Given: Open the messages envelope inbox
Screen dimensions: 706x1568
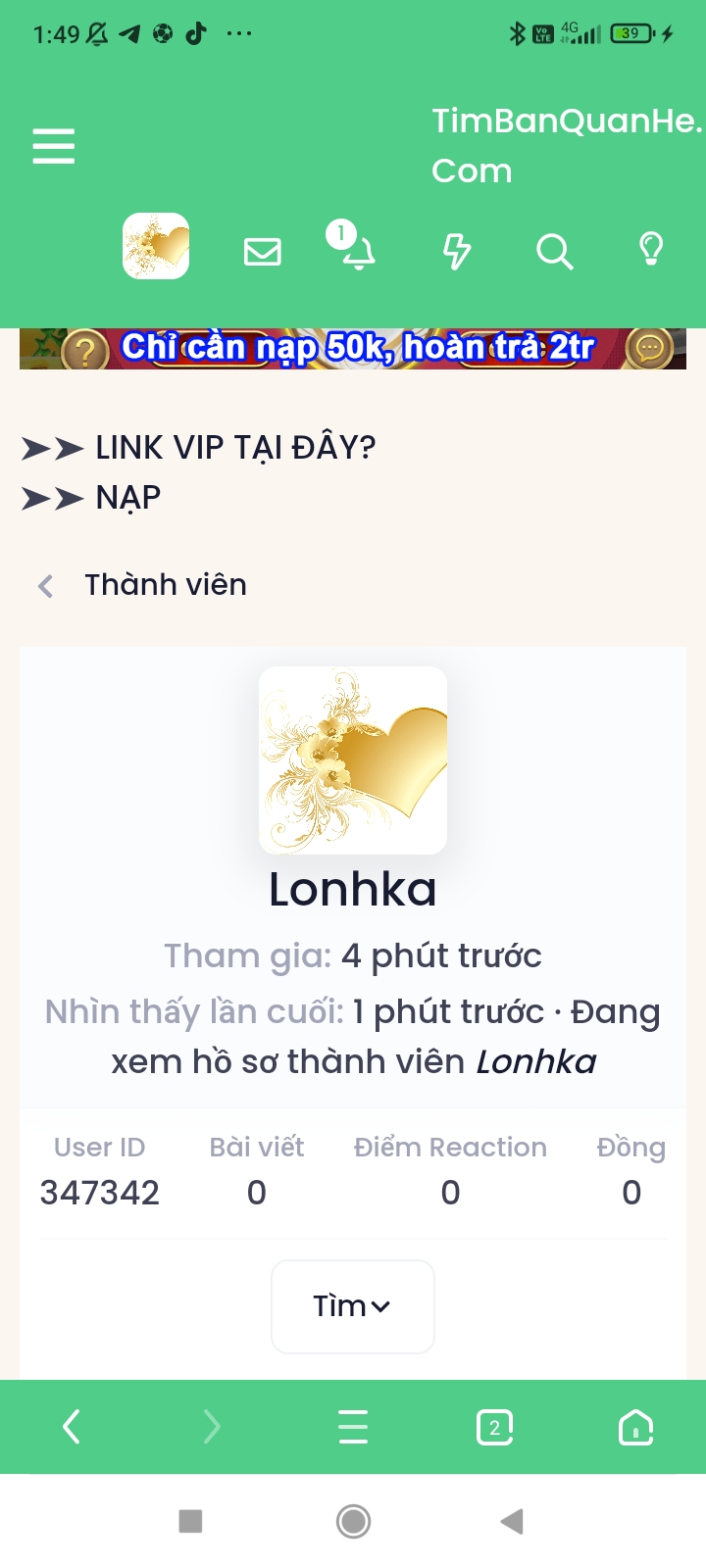Looking at the screenshot, I should 262,252.
